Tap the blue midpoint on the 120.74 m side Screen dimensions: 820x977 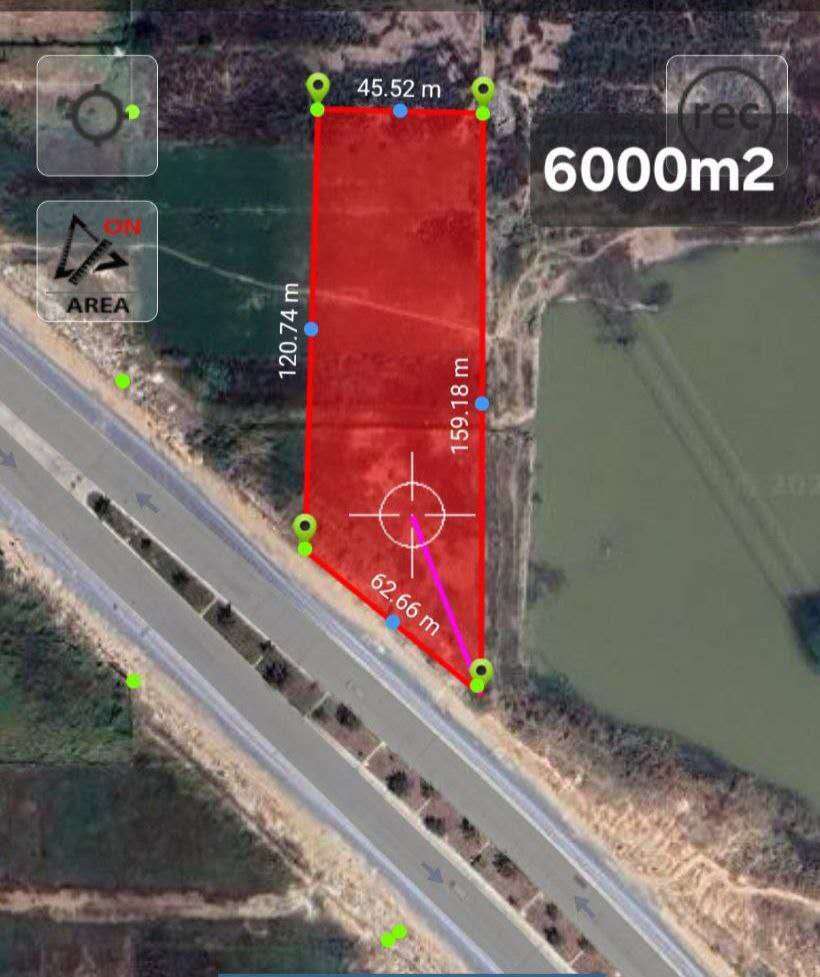pos(311,328)
